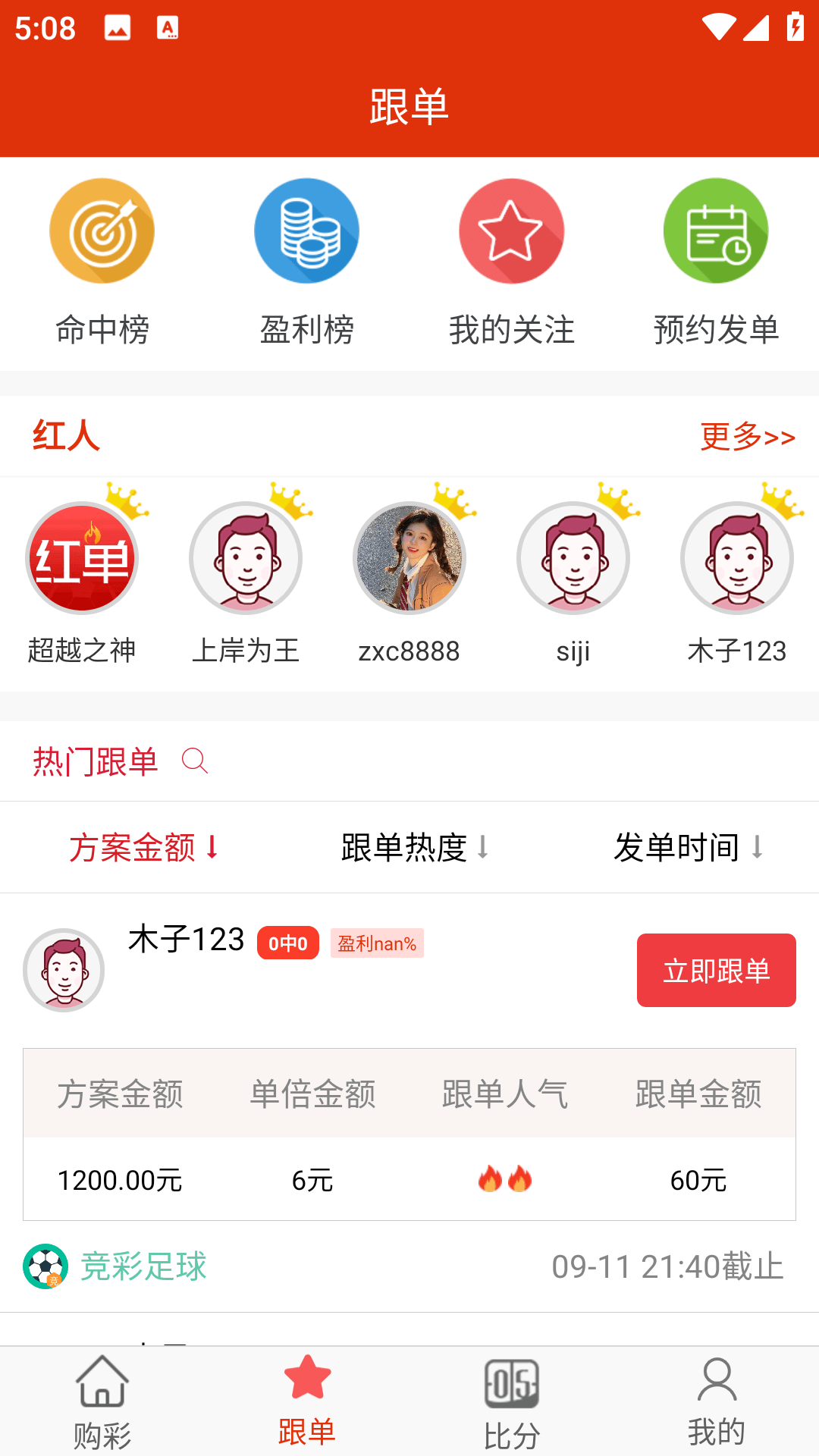
Task: Sort by 方案金额
Action: point(144,847)
